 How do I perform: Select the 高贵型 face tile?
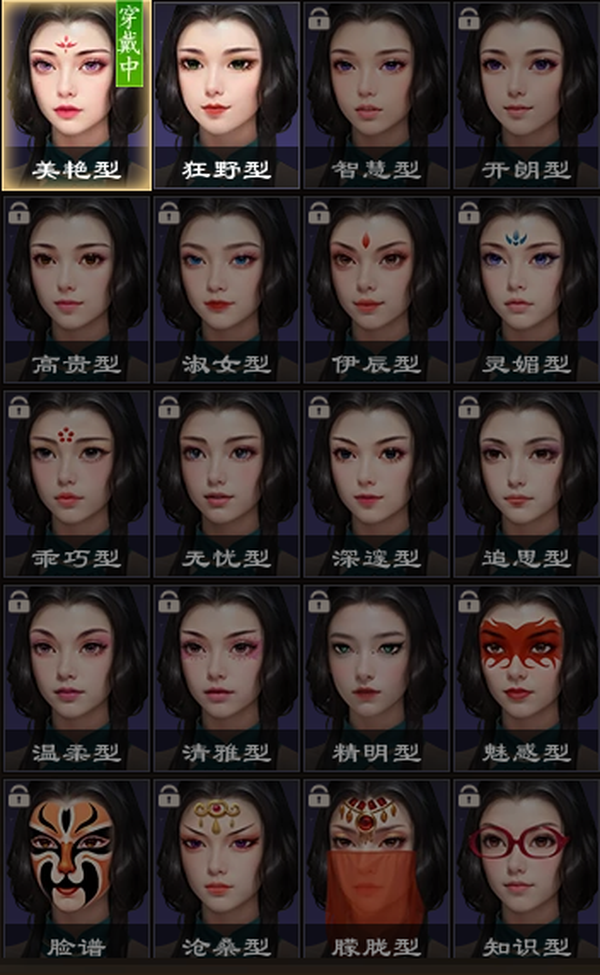(x=76, y=290)
